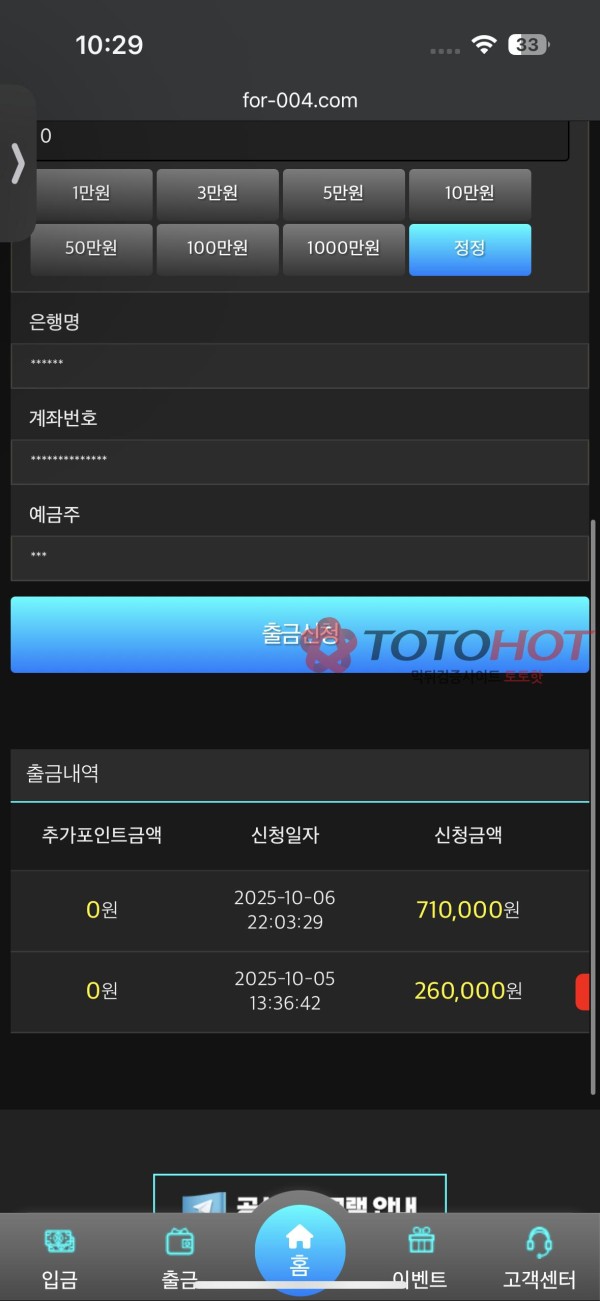This screenshot has width=600, height=1301.
Task: Tap the withdrawal amount input field
Action: click(x=300, y=138)
